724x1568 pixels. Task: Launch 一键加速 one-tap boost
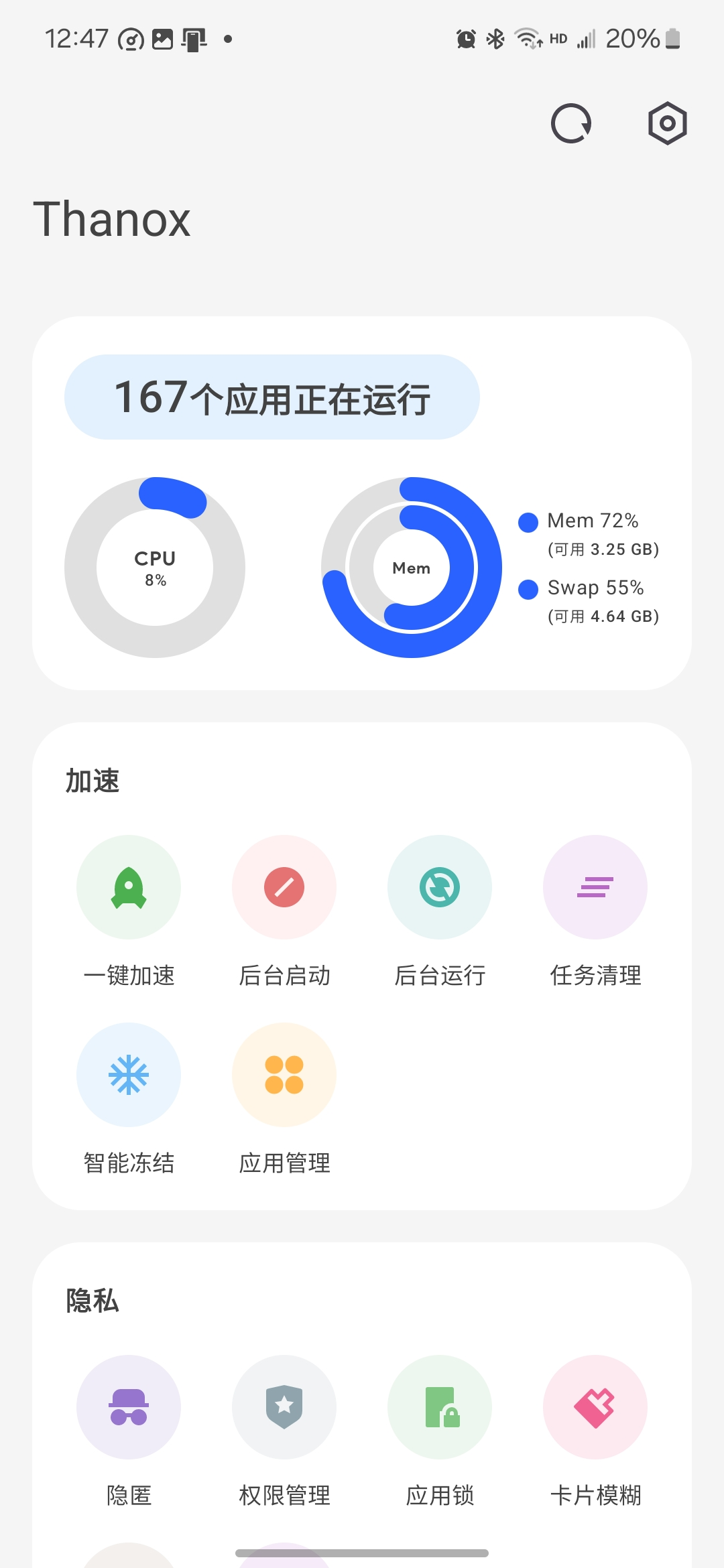(x=129, y=887)
